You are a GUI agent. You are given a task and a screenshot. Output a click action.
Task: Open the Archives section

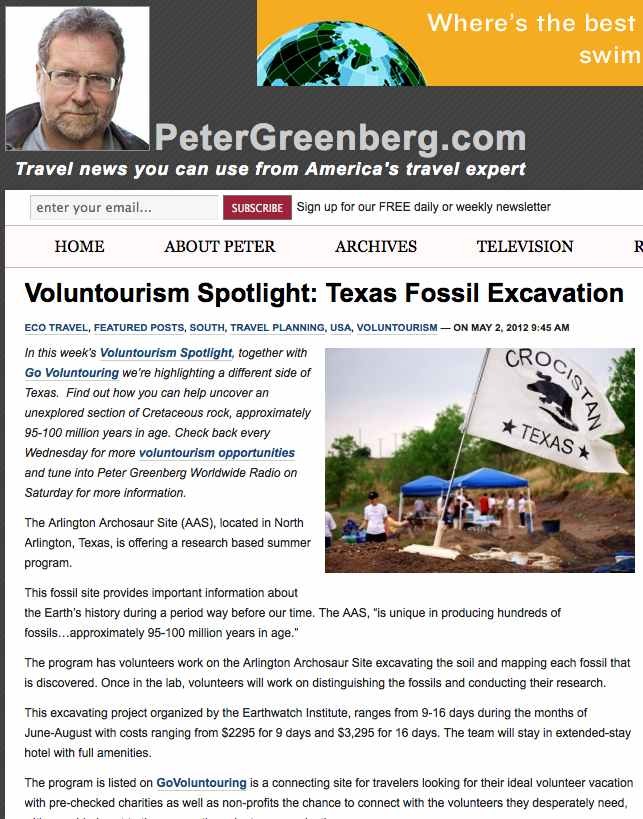(x=376, y=247)
